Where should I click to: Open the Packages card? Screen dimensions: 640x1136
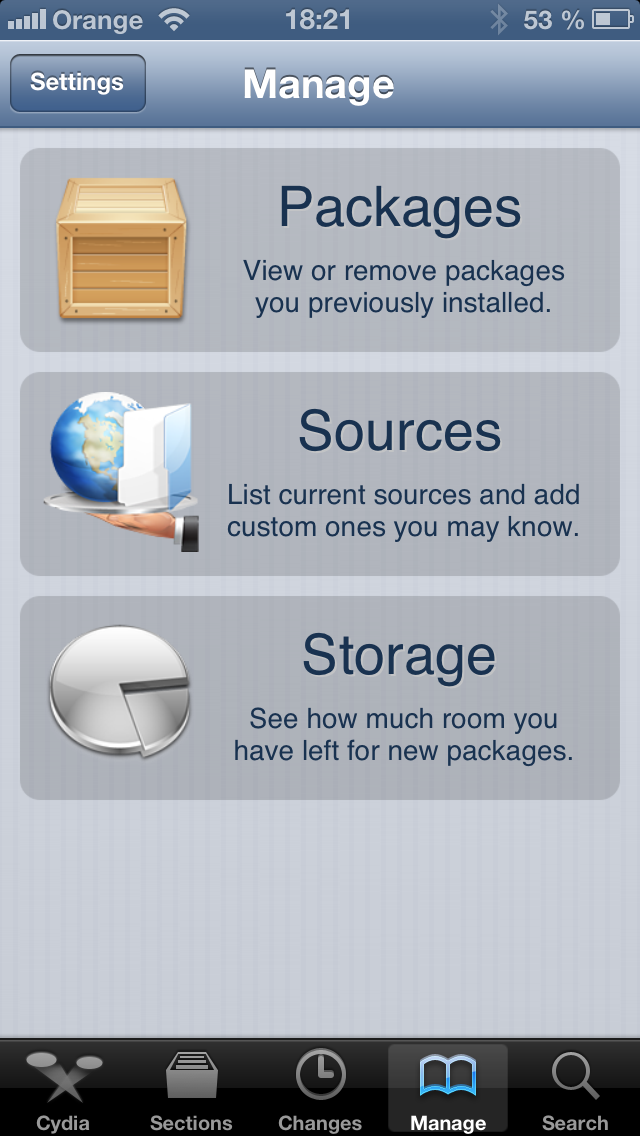pos(320,250)
